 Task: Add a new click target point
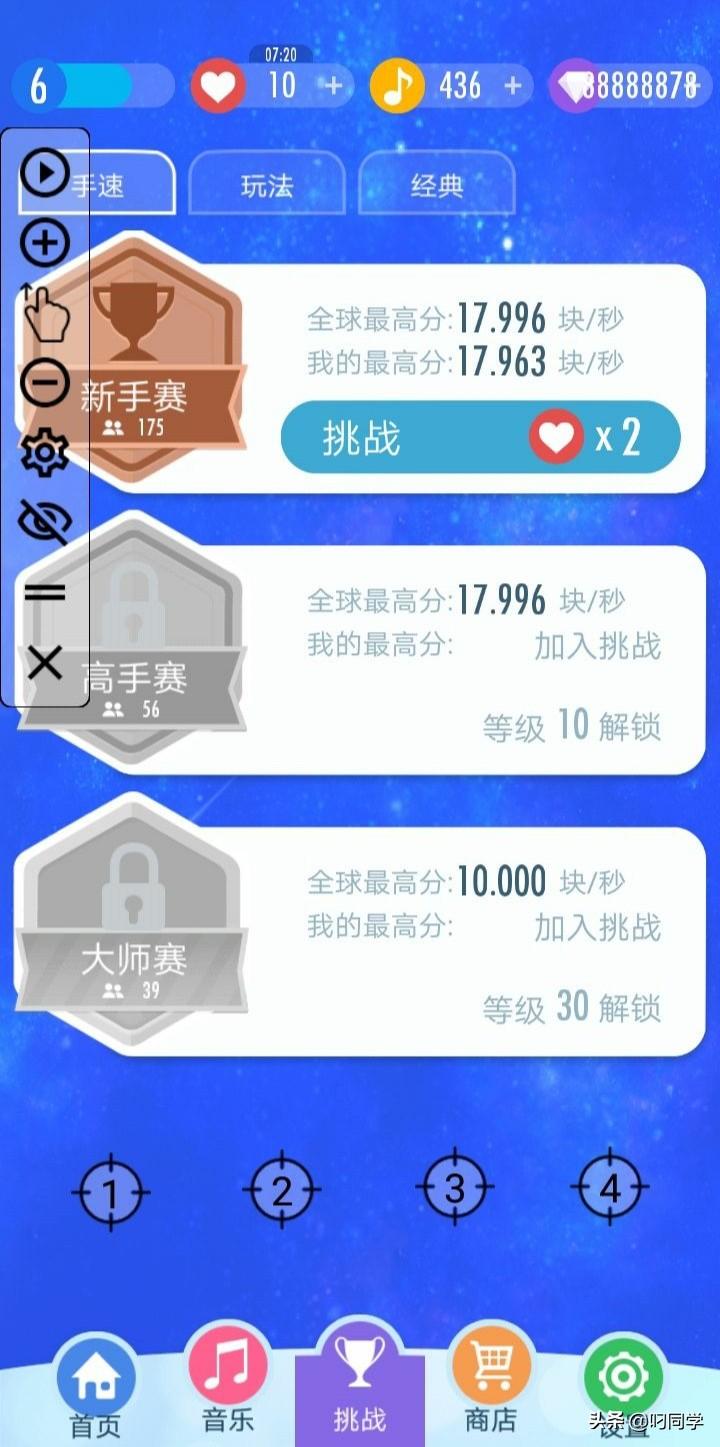coord(45,243)
